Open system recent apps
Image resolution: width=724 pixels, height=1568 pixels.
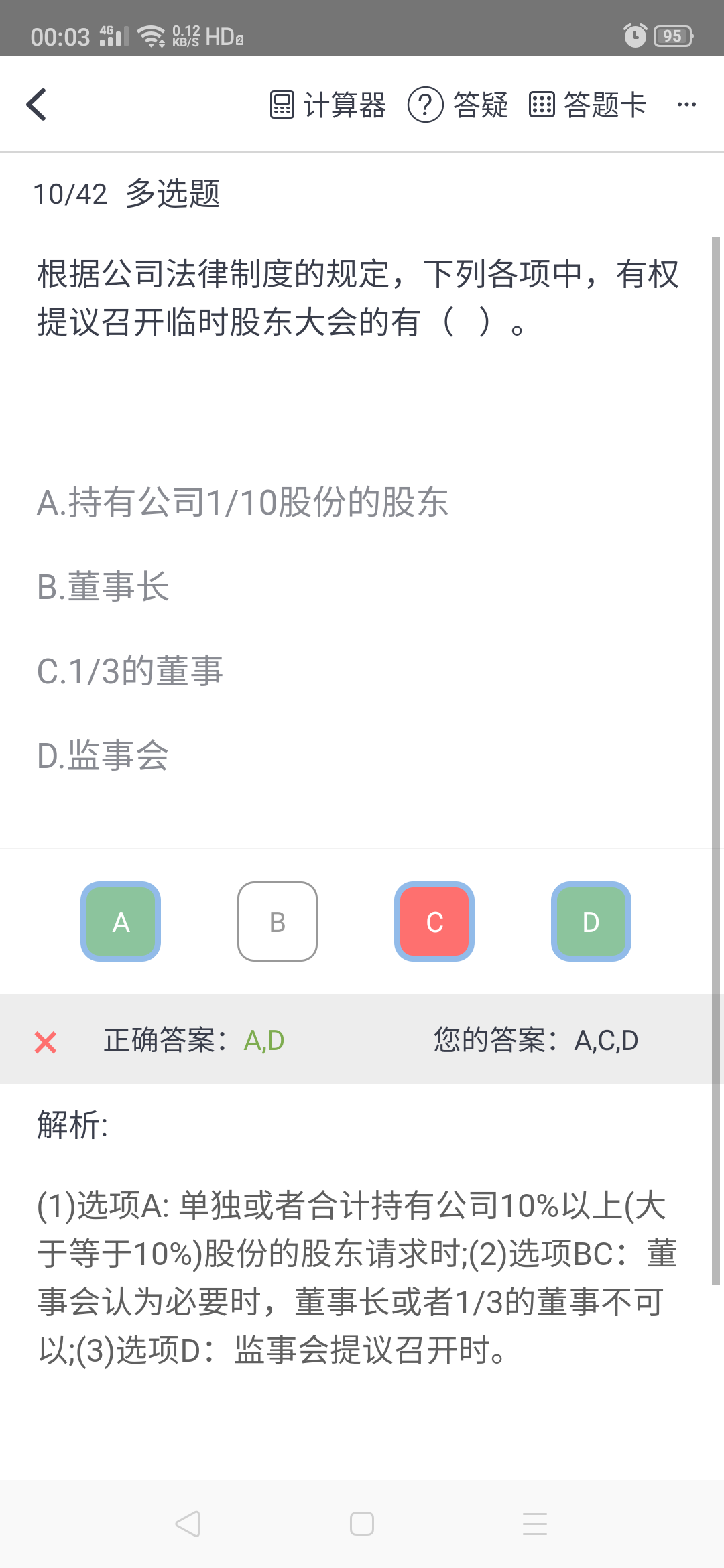click(535, 1524)
